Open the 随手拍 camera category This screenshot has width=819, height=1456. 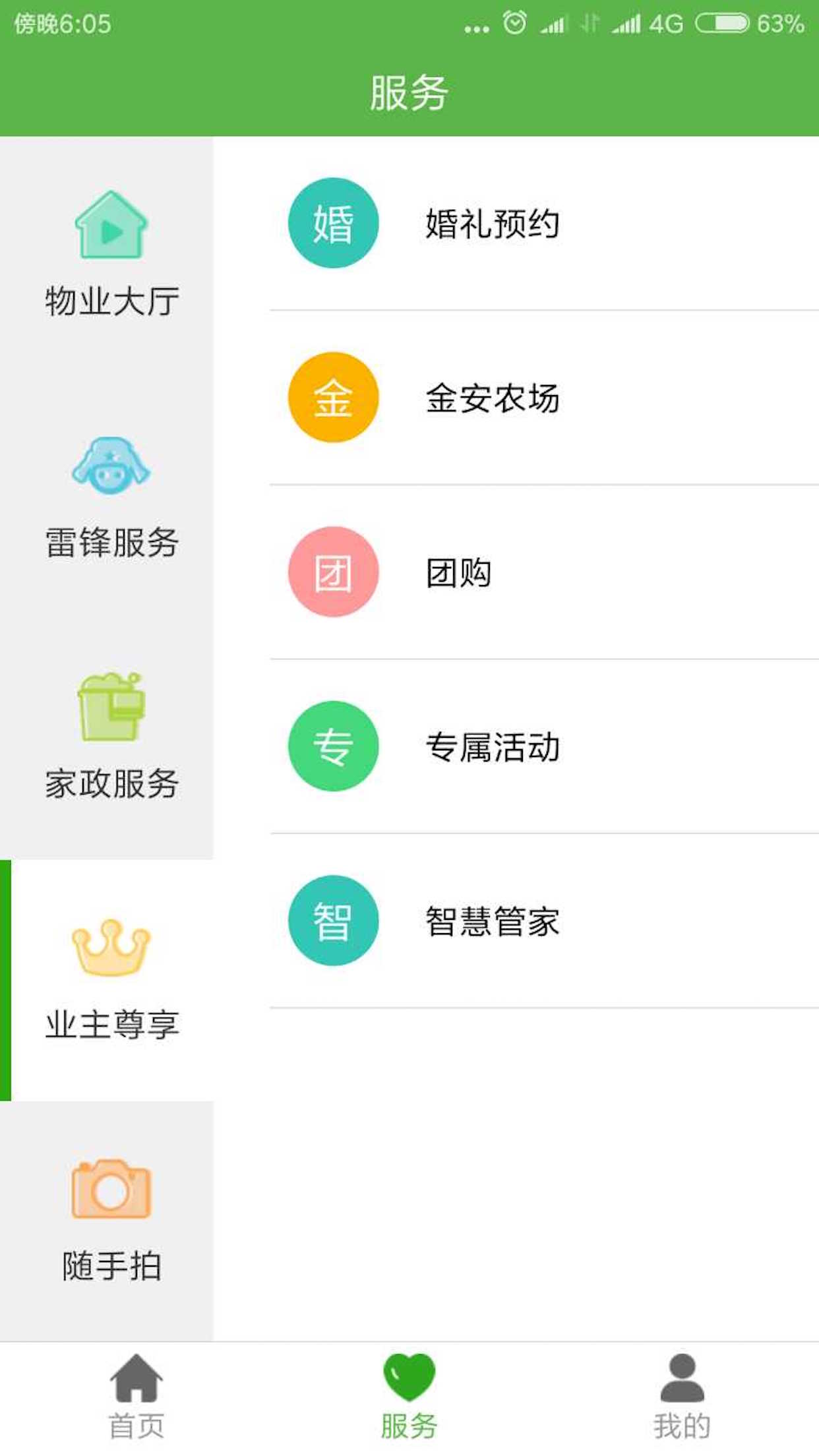(107, 1221)
